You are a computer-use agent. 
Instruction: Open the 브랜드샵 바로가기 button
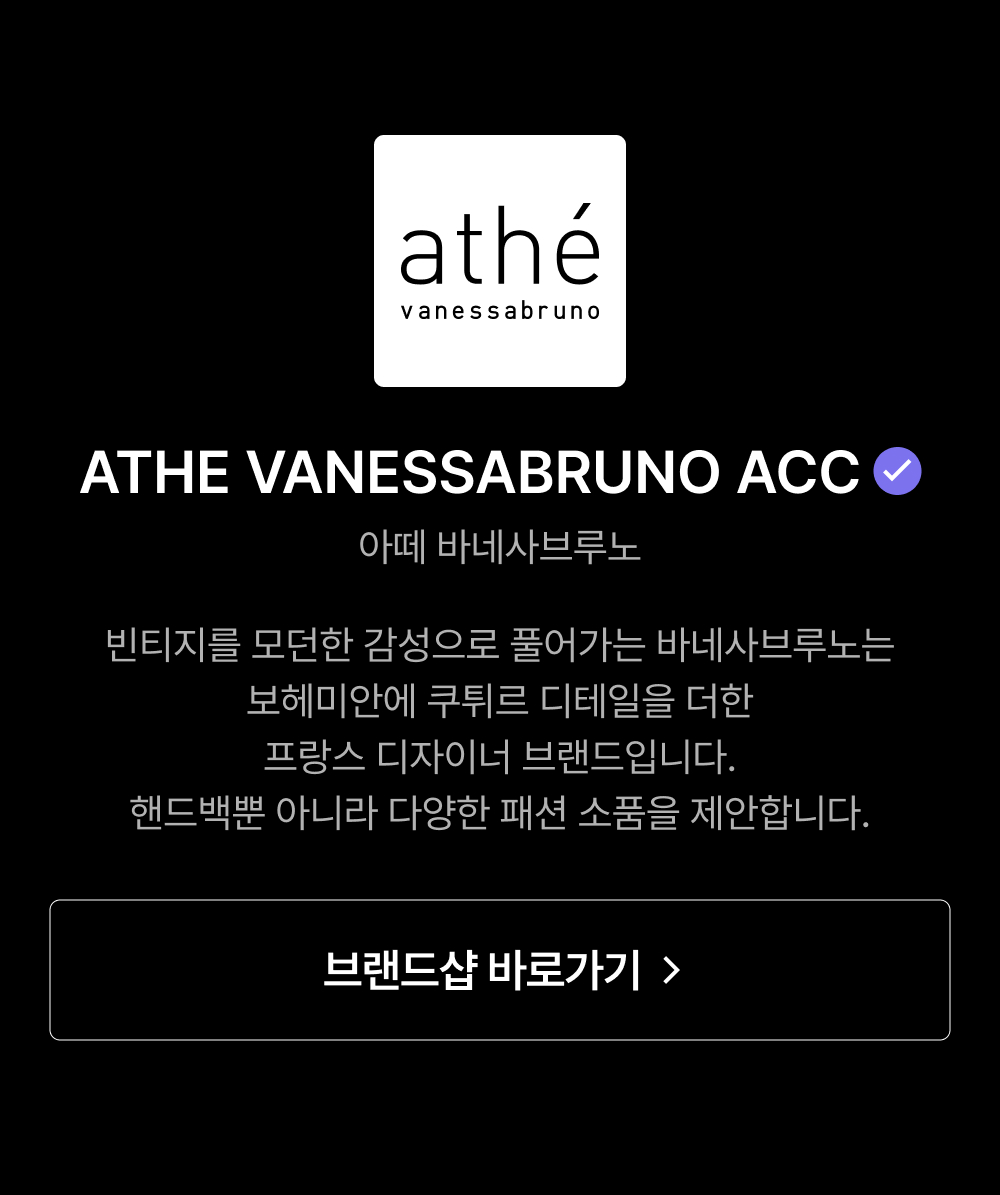point(500,969)
